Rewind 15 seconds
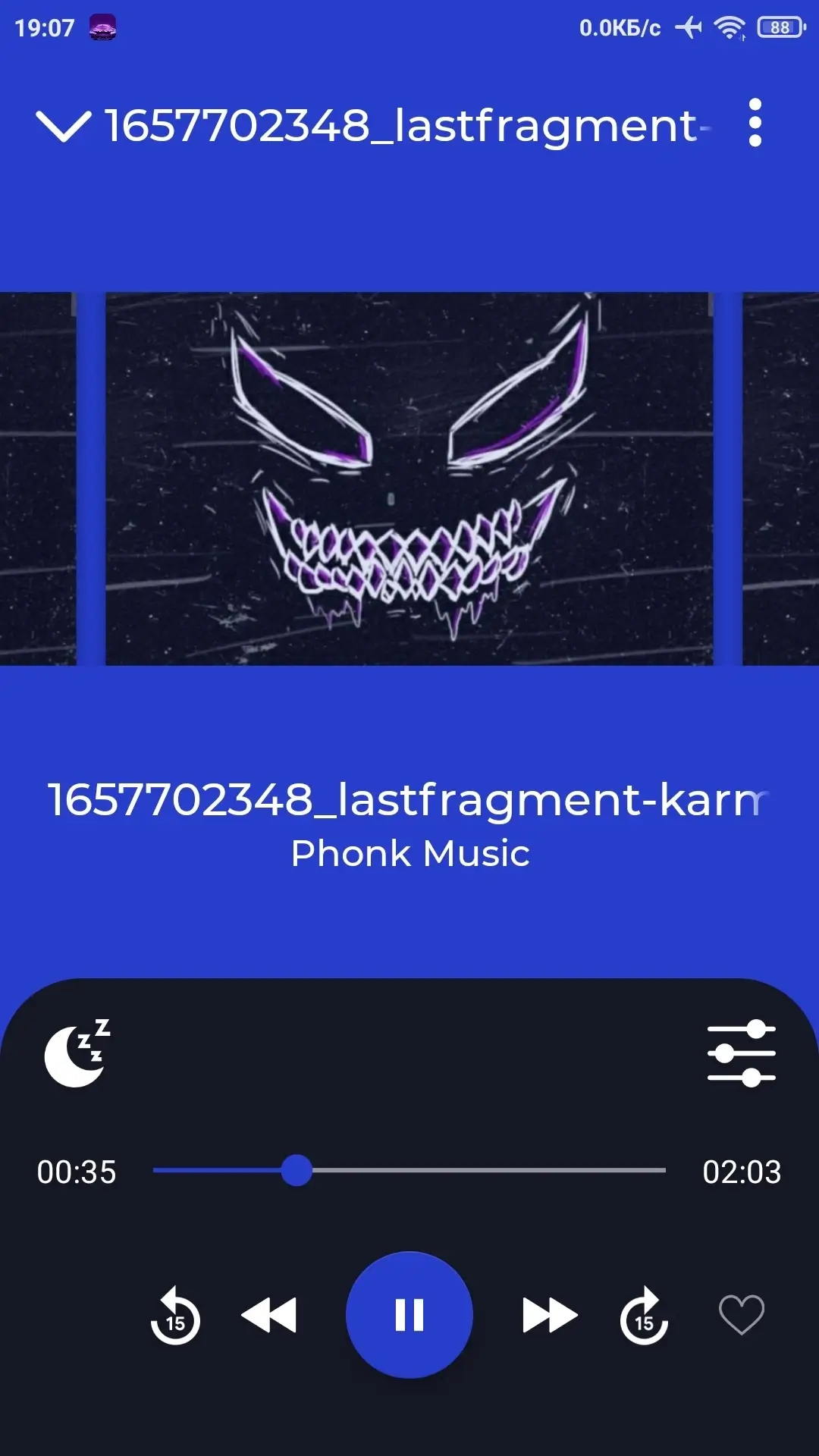Viewport: 819px width, 1456px height. 175,1315
